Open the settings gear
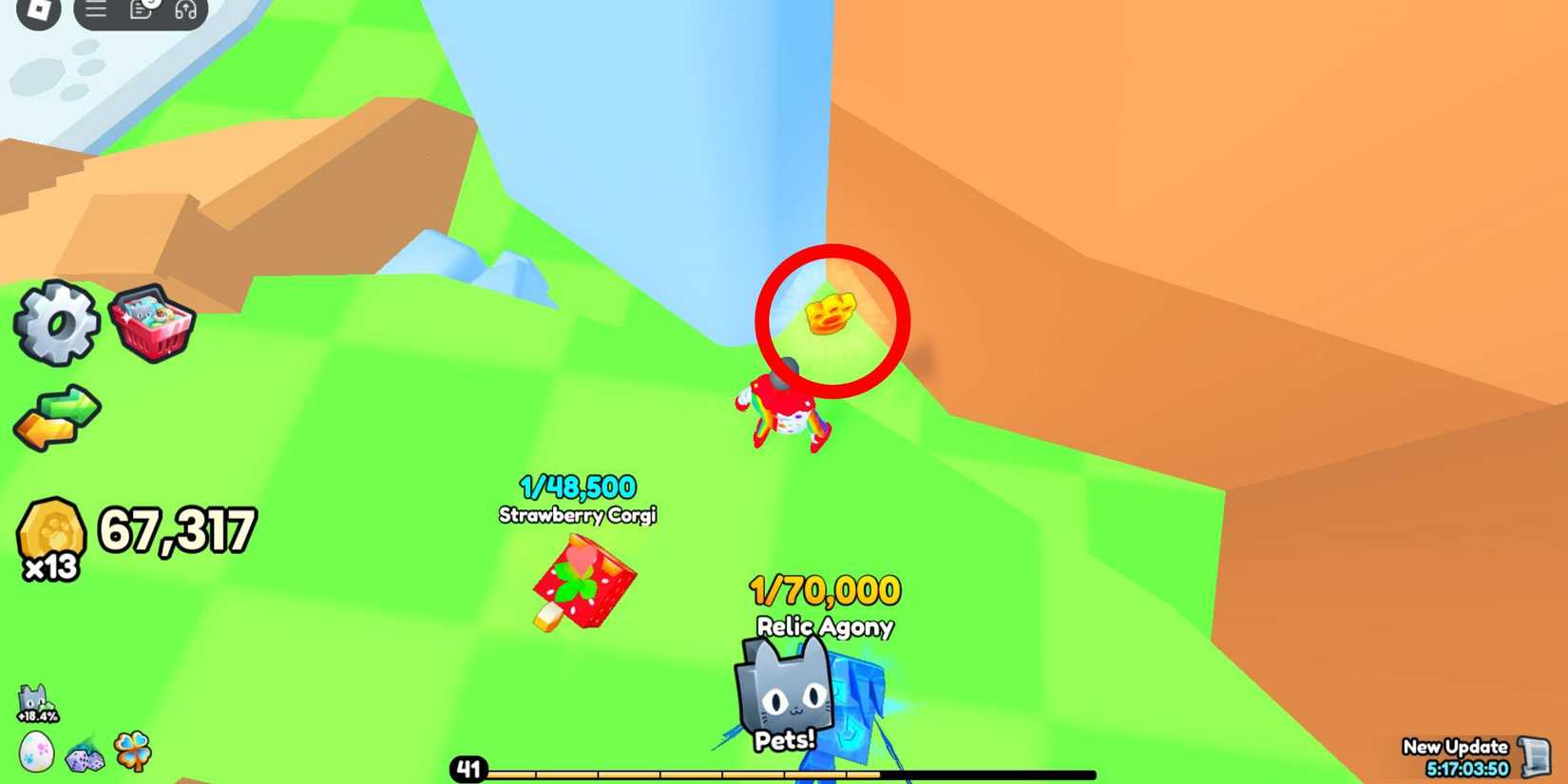Image resolution: width=1568 pixels, height=784 pixels. tap(57, 323)
